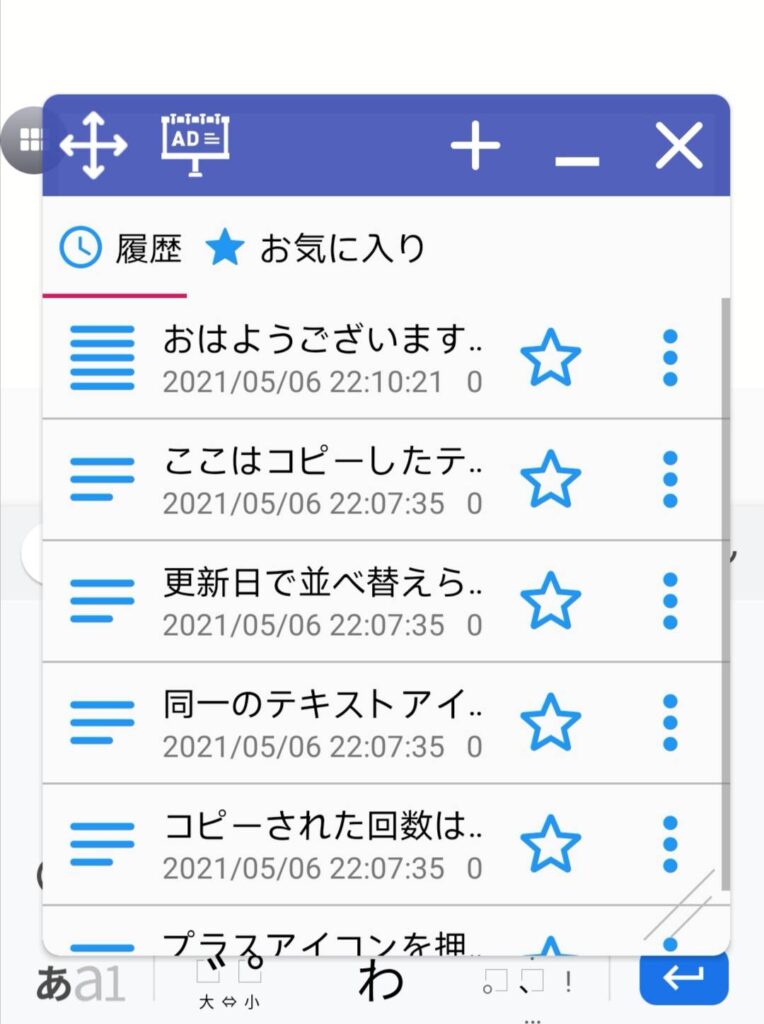Select the 更新日で並べ替えら clip entry
The width and height of the screenshot is (764, 1024).
[320, 601]
